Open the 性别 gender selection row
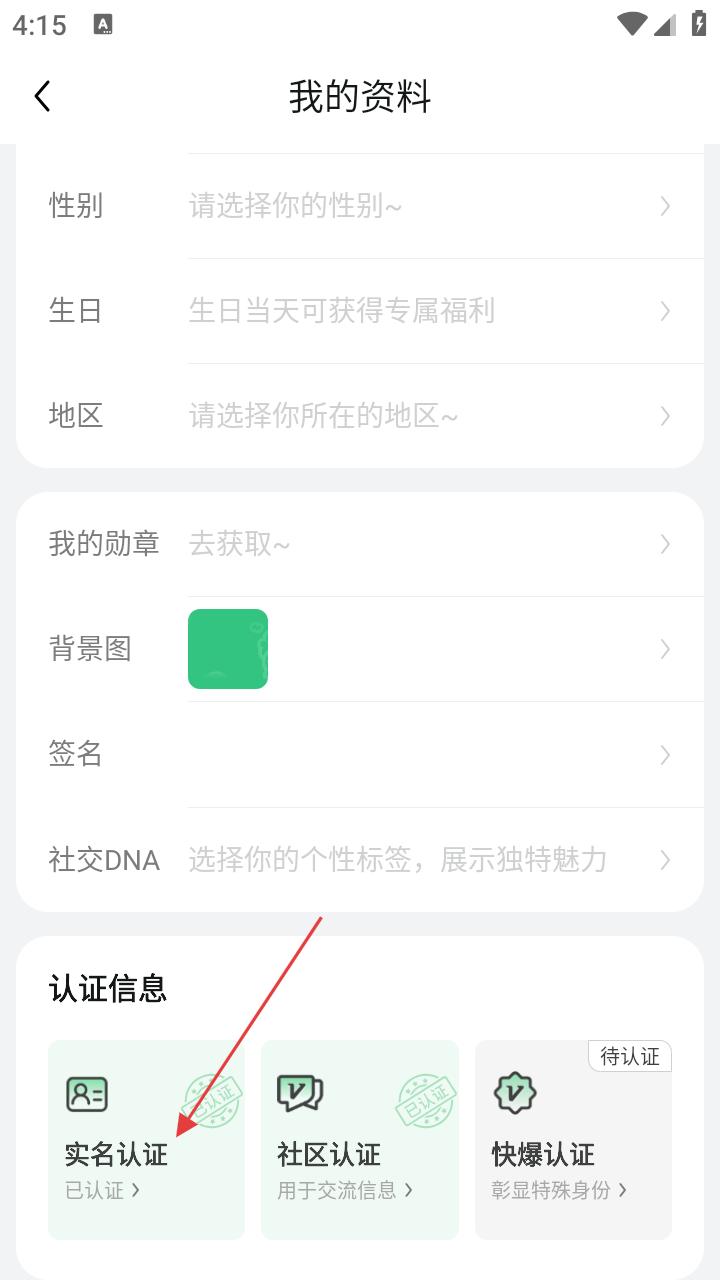720x1280 pixels. (360, 207)
